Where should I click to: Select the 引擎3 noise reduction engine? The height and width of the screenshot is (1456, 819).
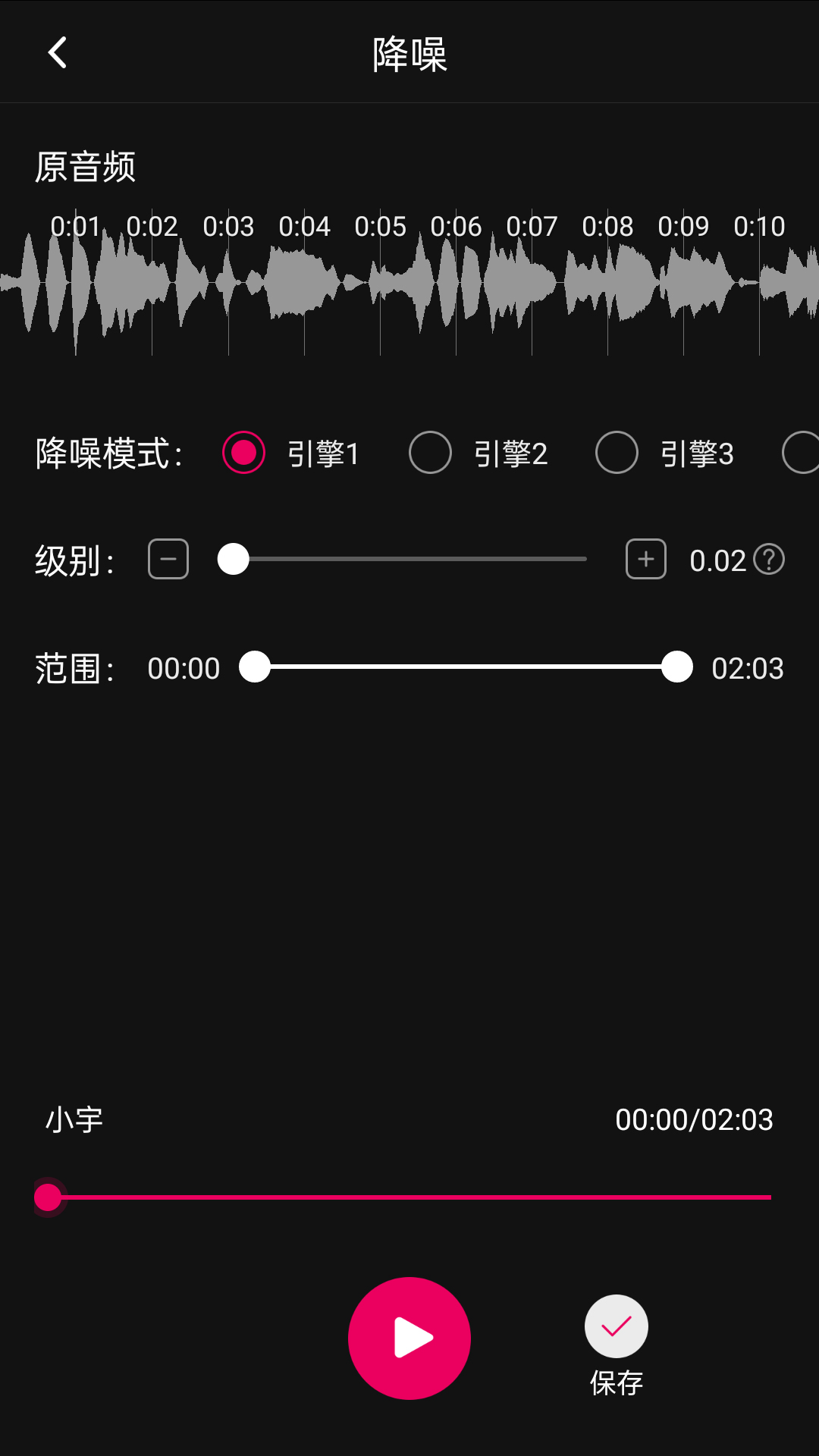(x=617, y=452)
